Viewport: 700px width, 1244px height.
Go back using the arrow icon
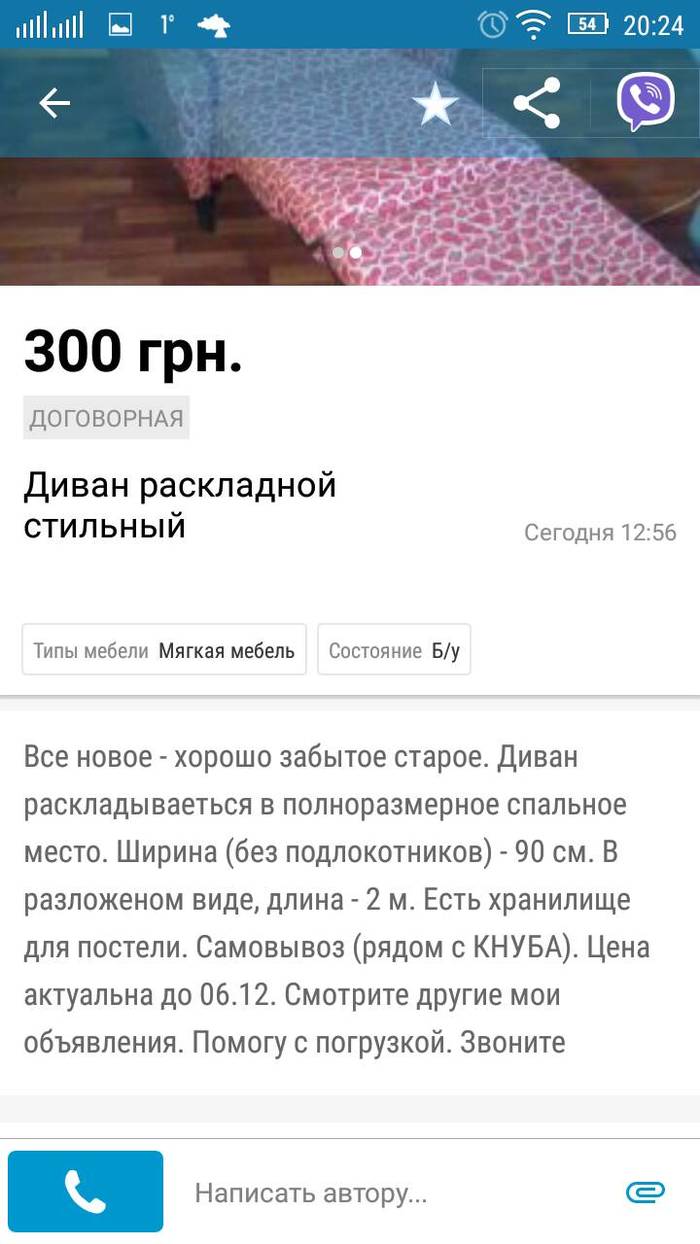click(54, 103)
